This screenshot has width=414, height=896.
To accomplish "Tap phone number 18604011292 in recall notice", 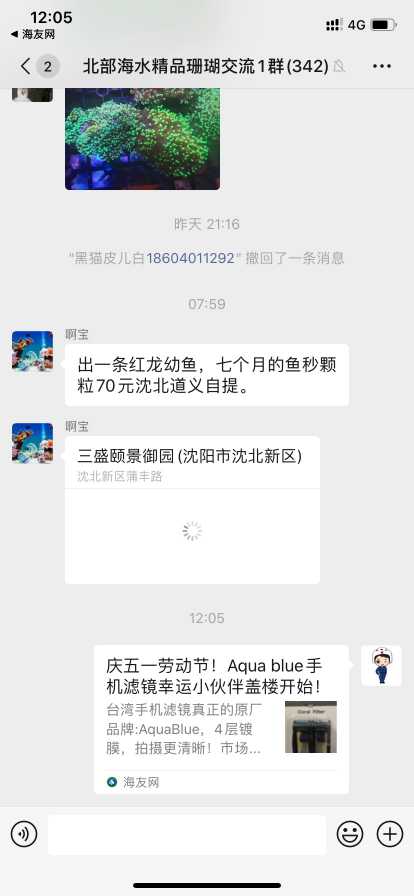I will point(190,258).
